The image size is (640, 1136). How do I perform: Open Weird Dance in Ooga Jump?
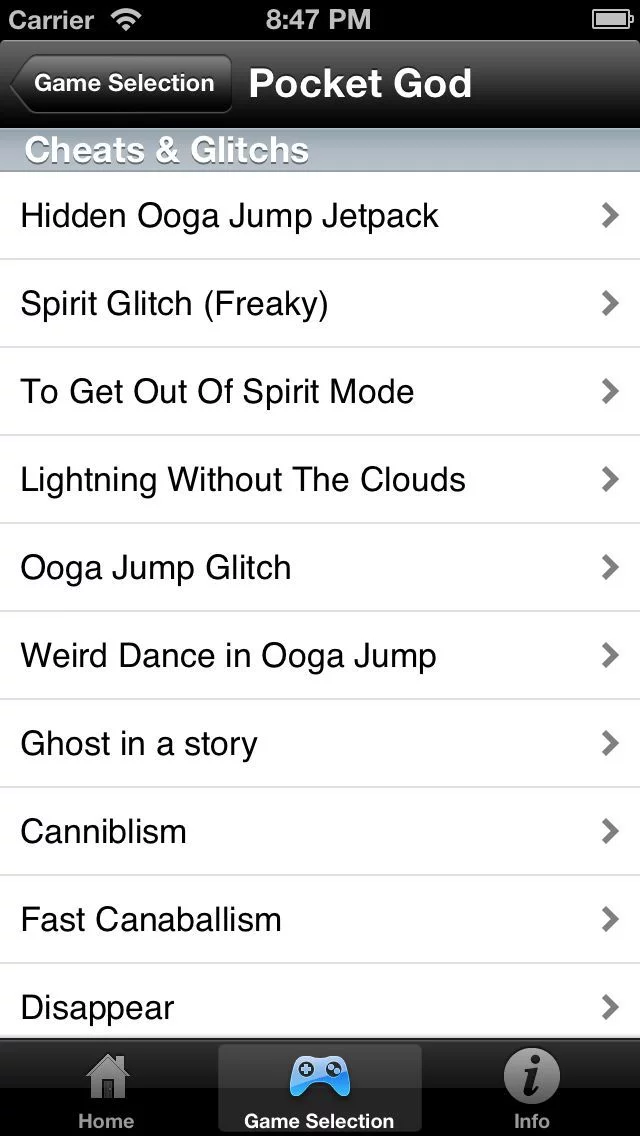pyautogui.click(x=320, y=655)
